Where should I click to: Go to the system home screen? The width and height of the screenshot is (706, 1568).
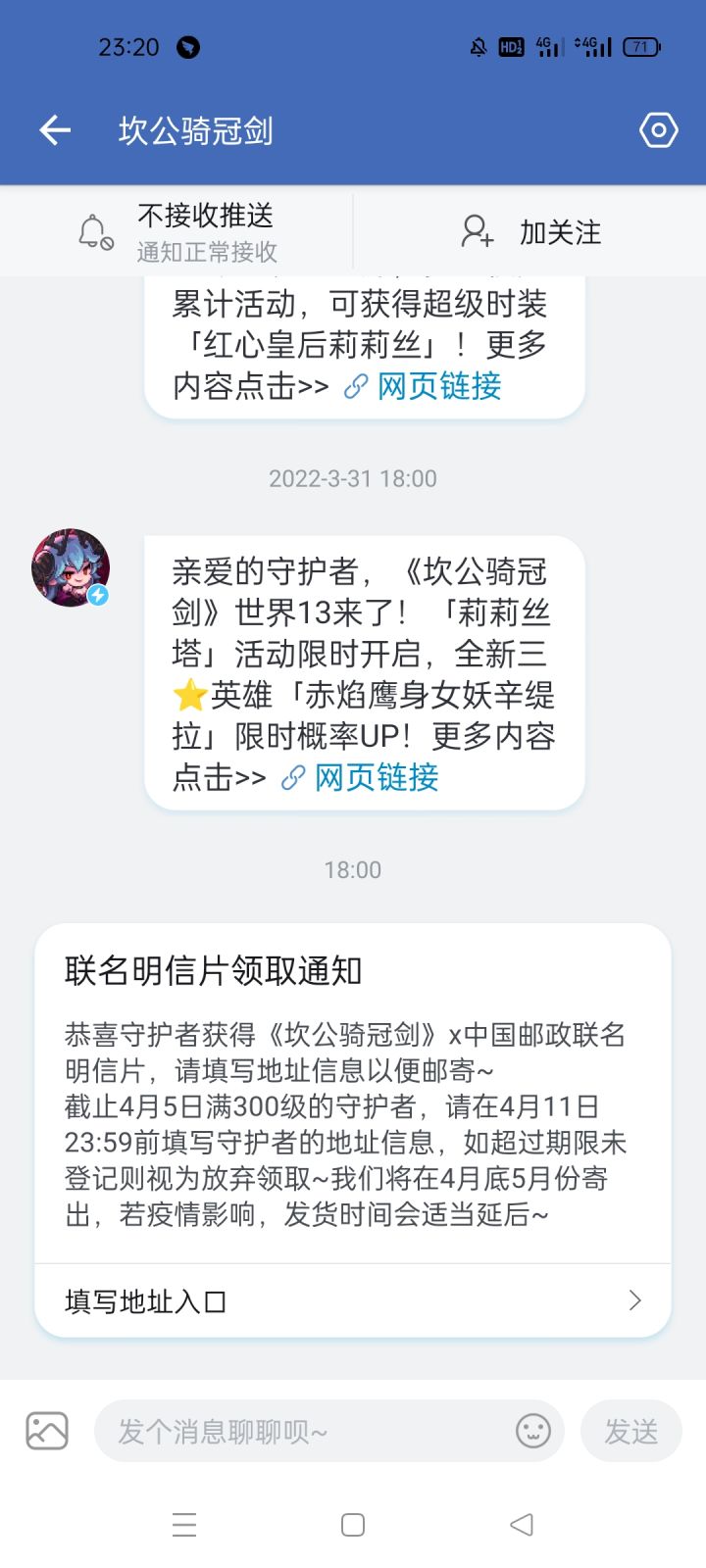[x=353, y=1525]
